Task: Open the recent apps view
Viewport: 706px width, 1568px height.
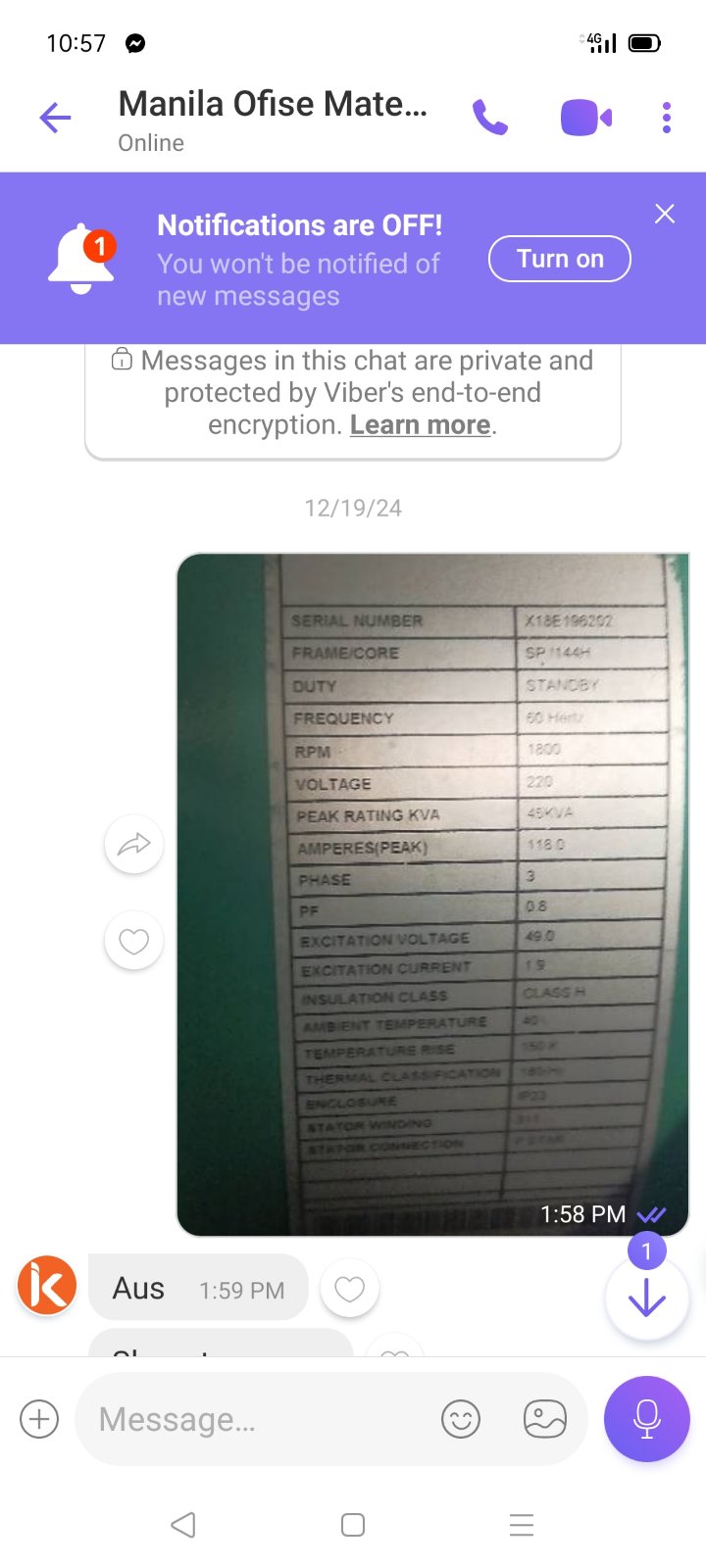Action: tap(522, 1525)
